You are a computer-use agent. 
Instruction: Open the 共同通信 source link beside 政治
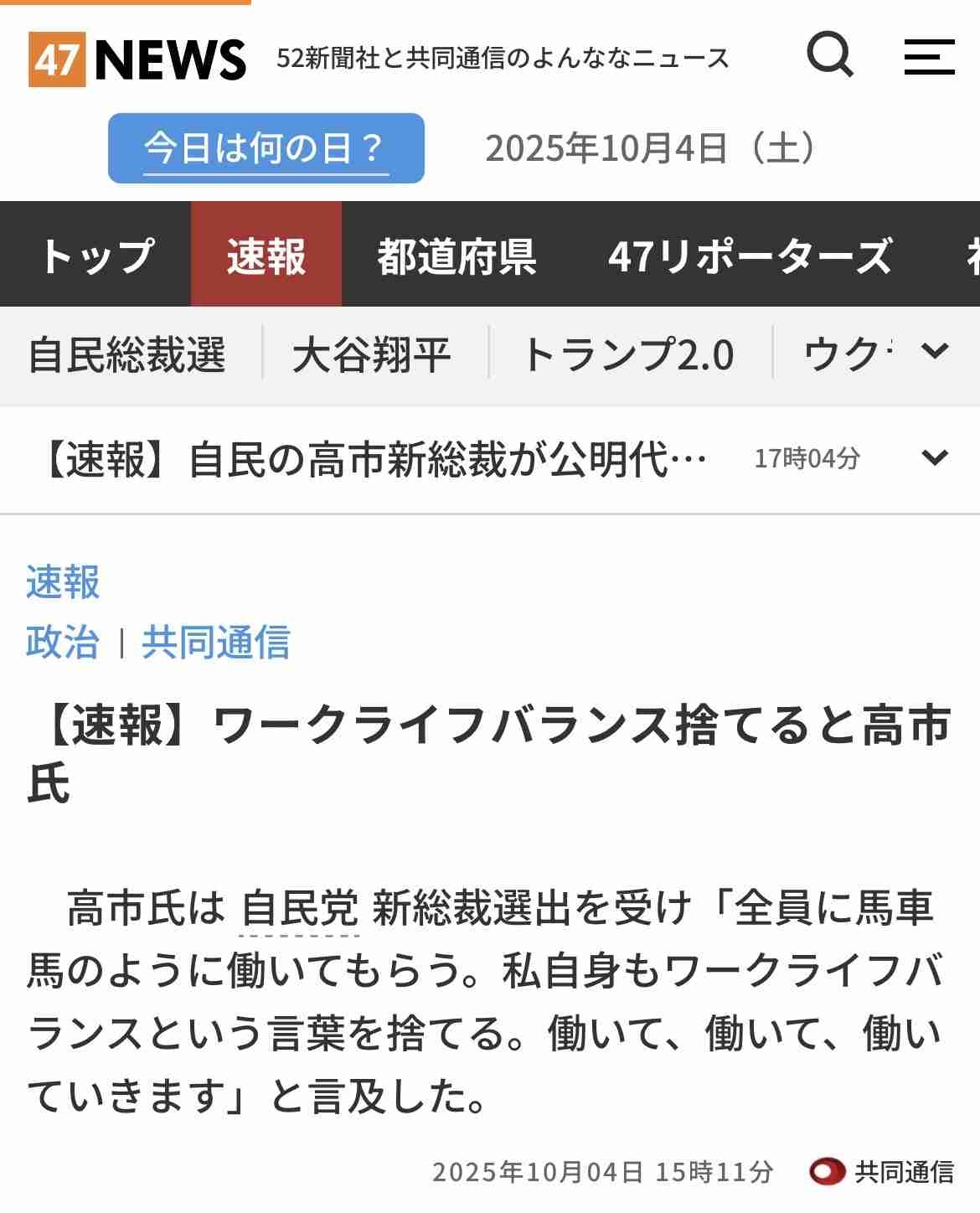tap(216, 643)
